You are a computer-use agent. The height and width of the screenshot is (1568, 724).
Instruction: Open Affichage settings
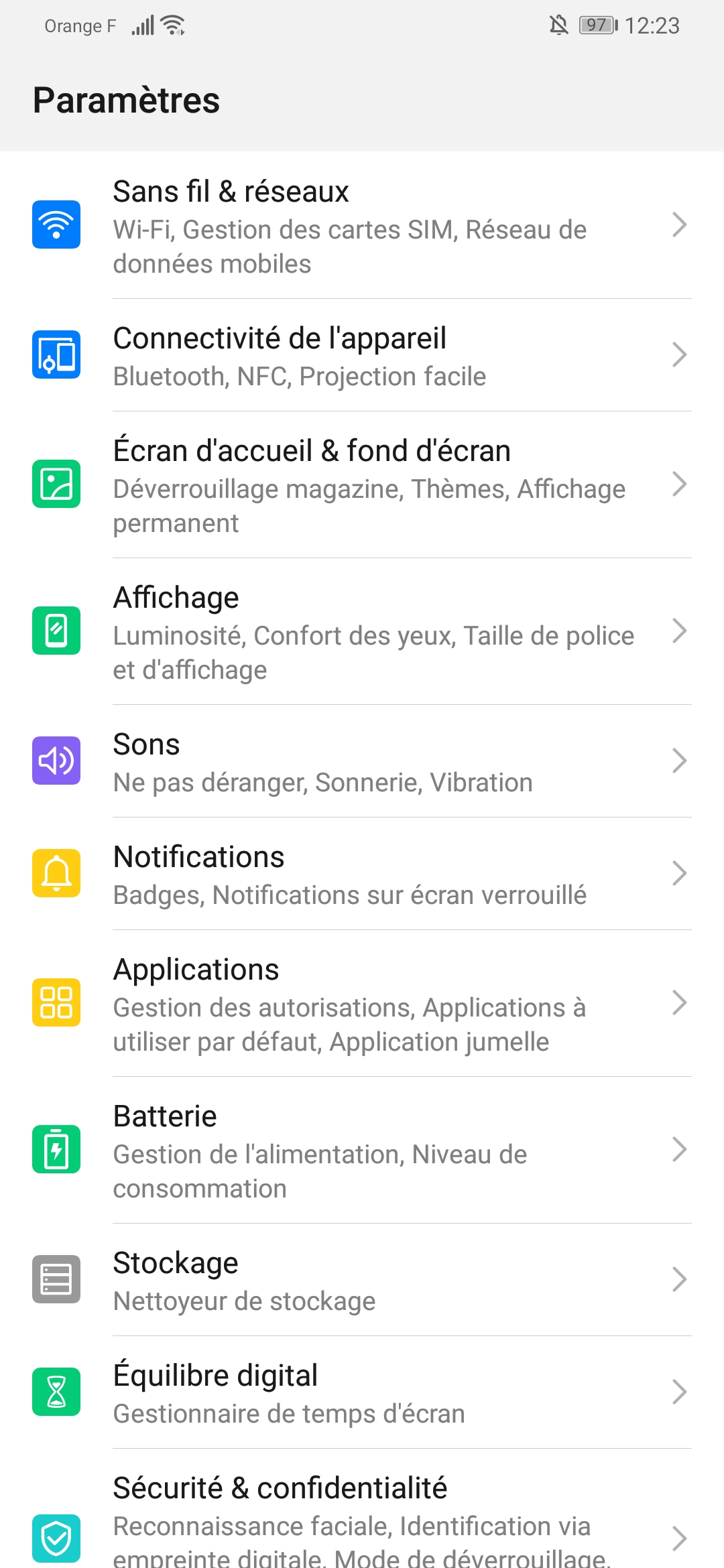pos(362,631)
